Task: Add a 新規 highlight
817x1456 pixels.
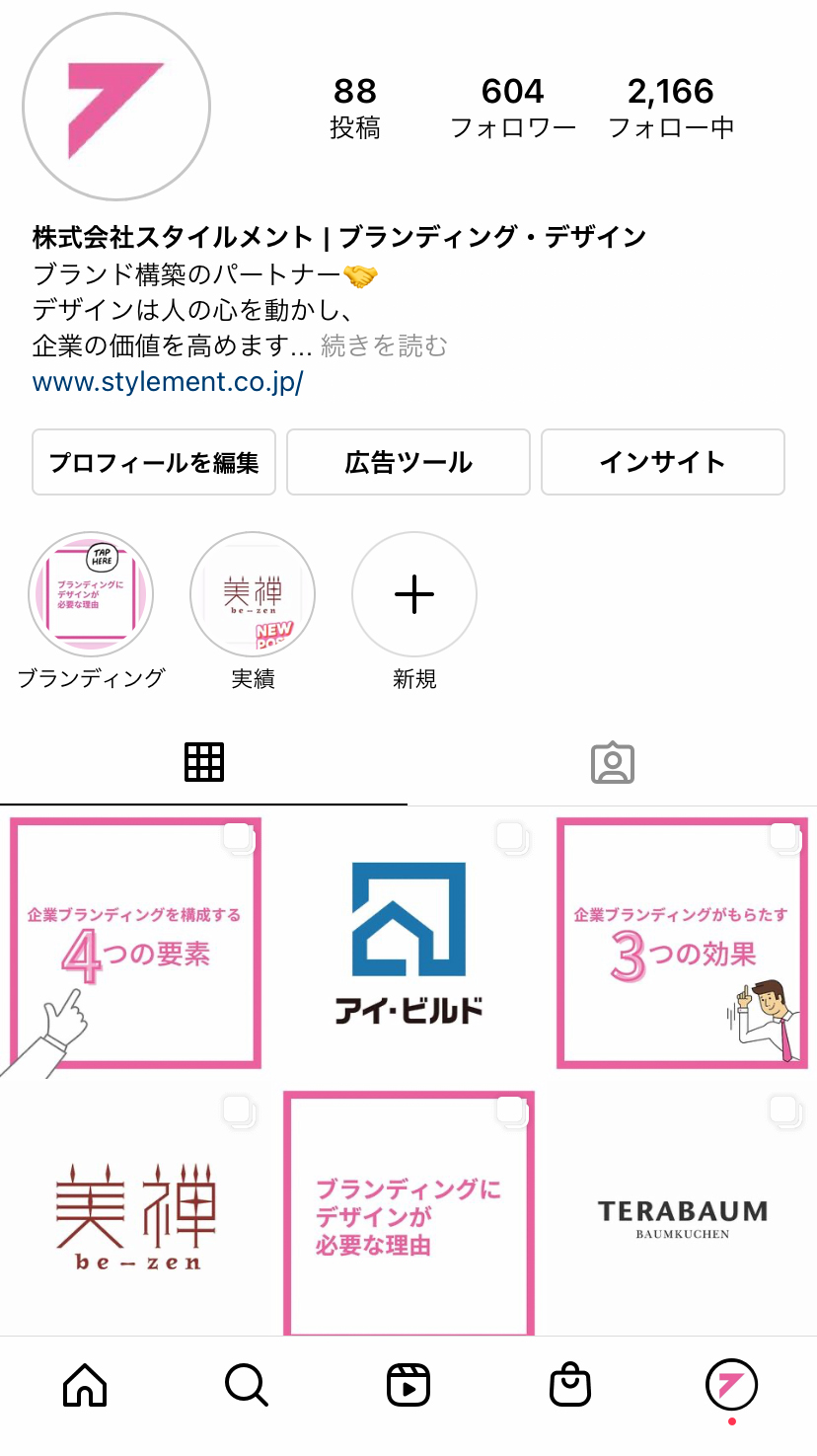Action: 414,594
